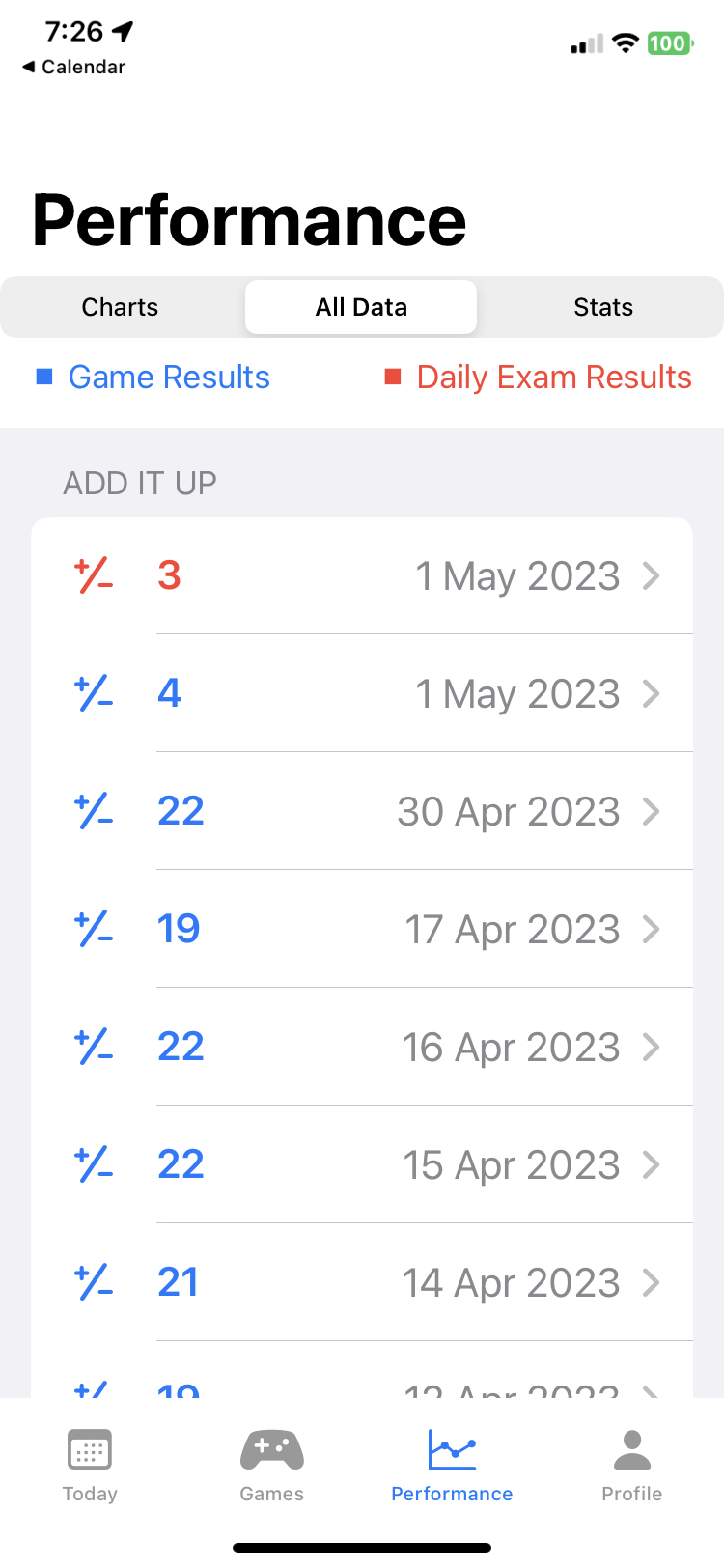Open the Games tab

point(271,1466)
